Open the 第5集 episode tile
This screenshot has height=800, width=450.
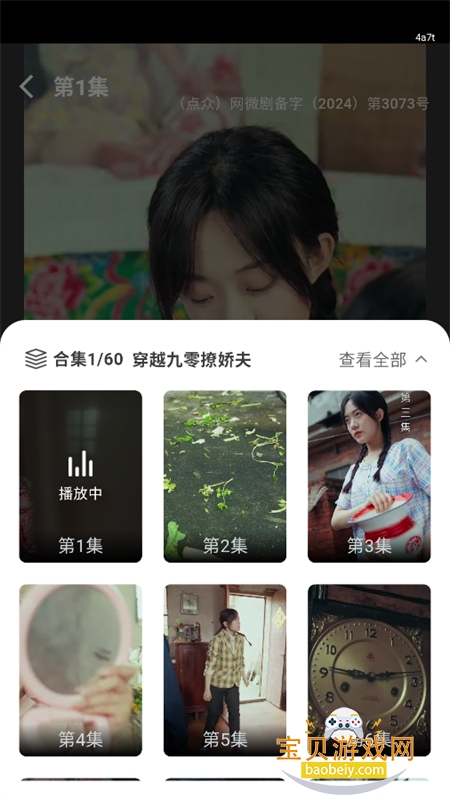tap(225, 670)
